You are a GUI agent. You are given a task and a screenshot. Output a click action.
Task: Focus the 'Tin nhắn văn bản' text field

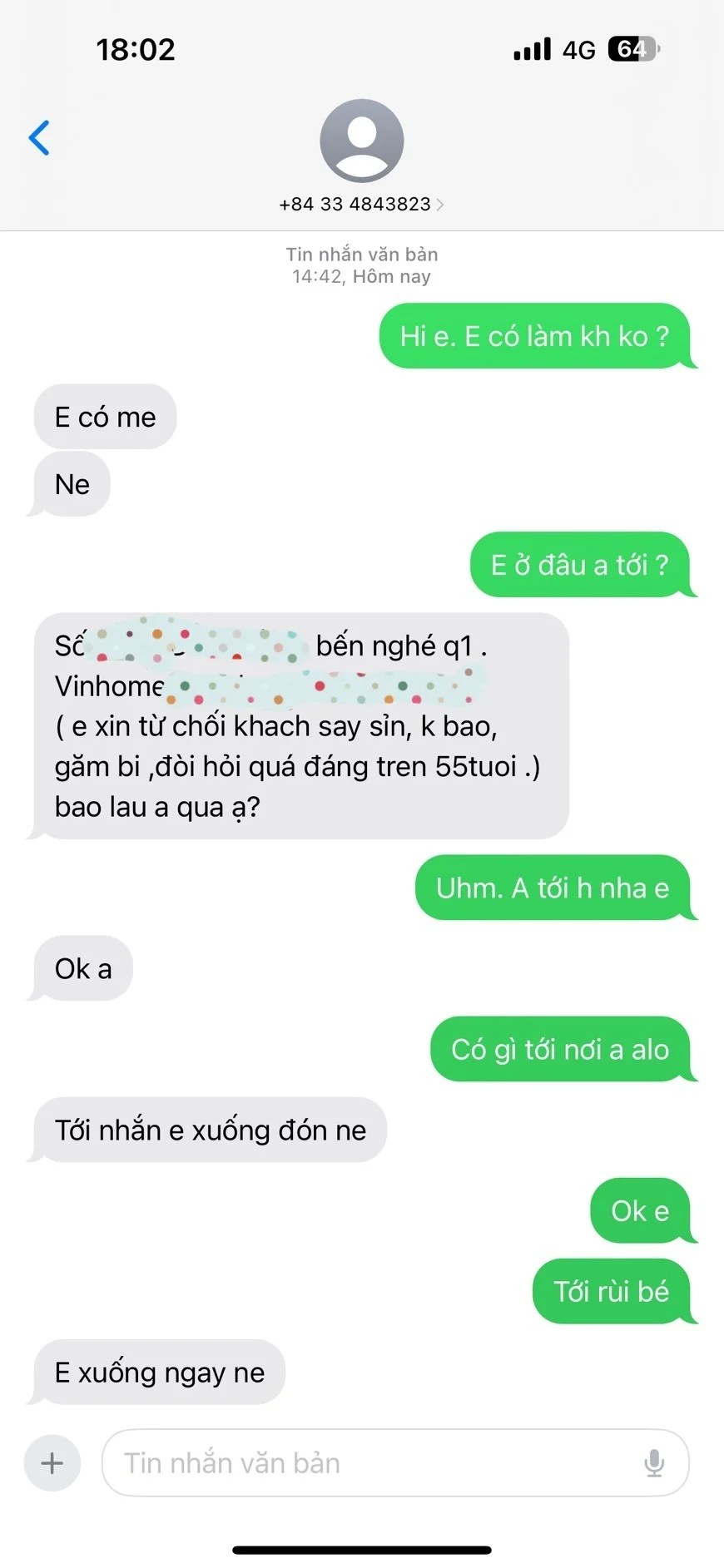366,1462
